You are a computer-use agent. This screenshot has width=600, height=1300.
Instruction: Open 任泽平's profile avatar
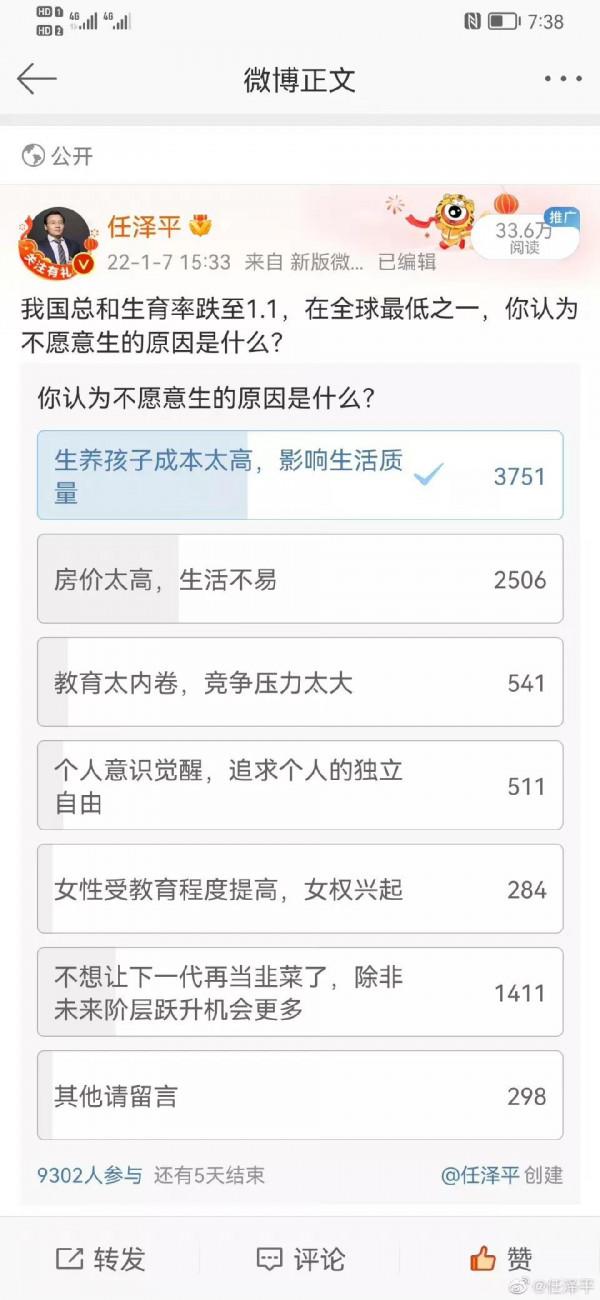coord(57,242)
